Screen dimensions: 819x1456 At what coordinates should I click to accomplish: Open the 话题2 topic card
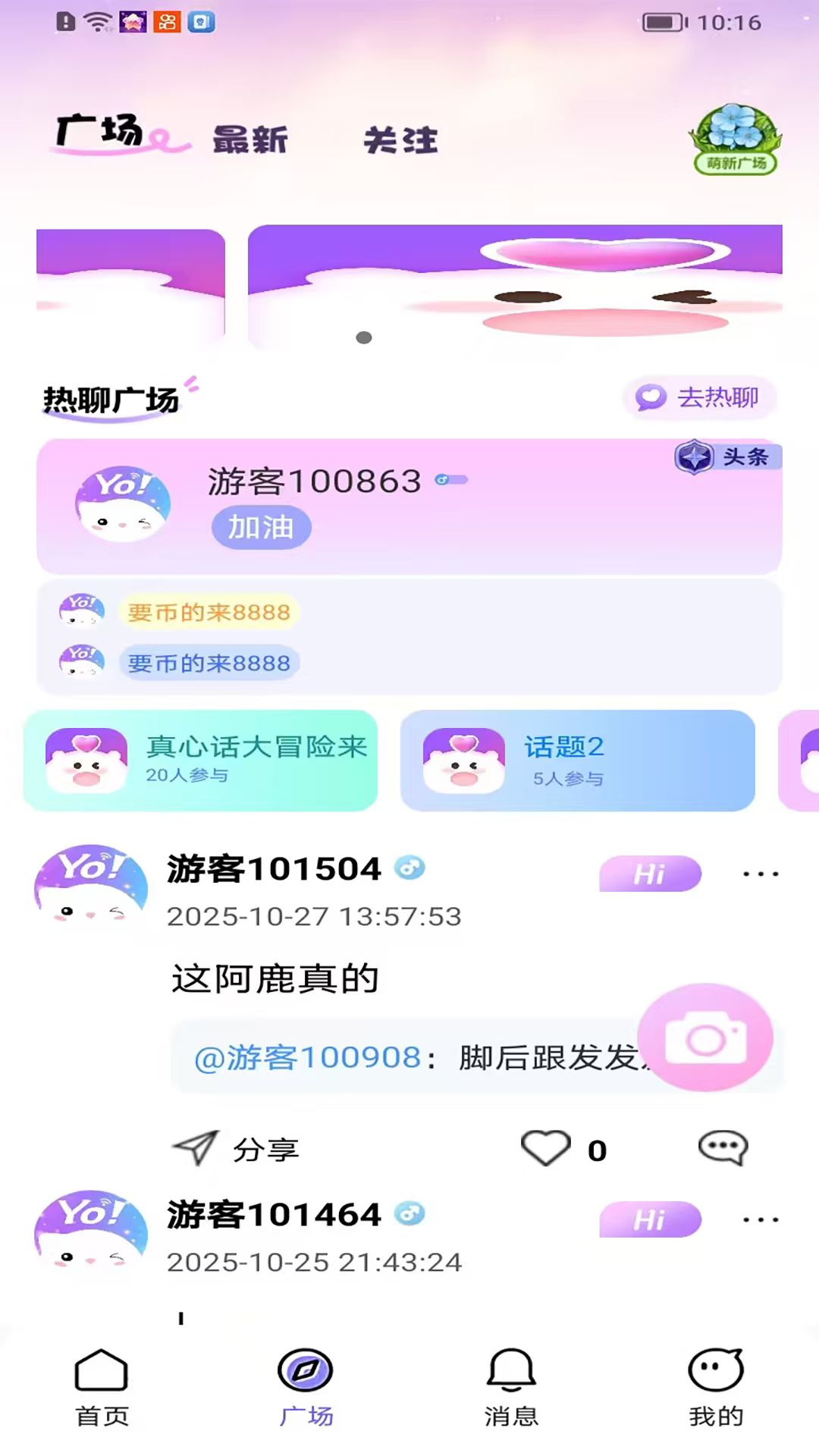click(x=577, y=761)
